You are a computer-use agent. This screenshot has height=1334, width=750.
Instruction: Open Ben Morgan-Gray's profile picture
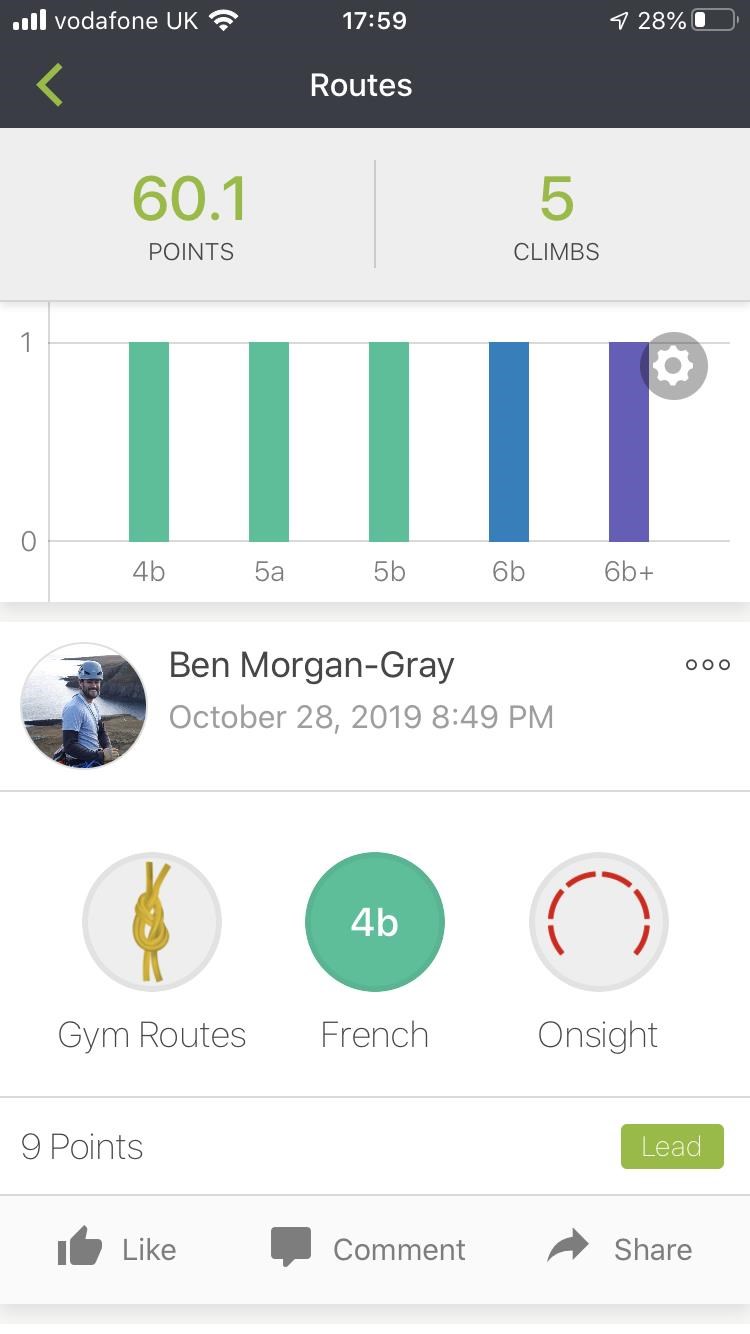[84, 706]
